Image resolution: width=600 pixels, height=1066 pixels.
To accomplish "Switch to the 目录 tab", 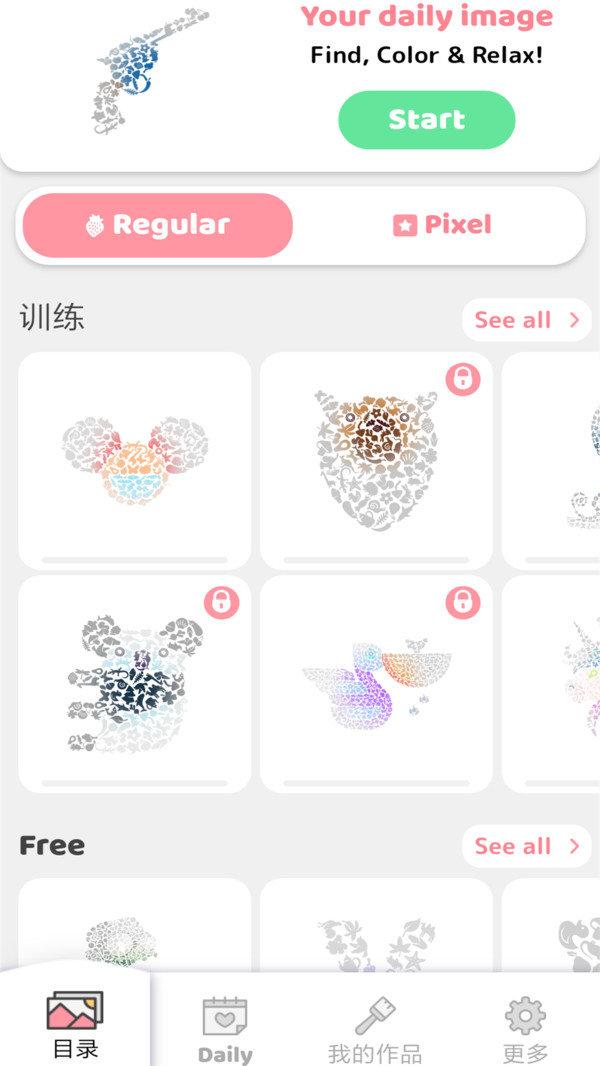I will [75, 1025].
